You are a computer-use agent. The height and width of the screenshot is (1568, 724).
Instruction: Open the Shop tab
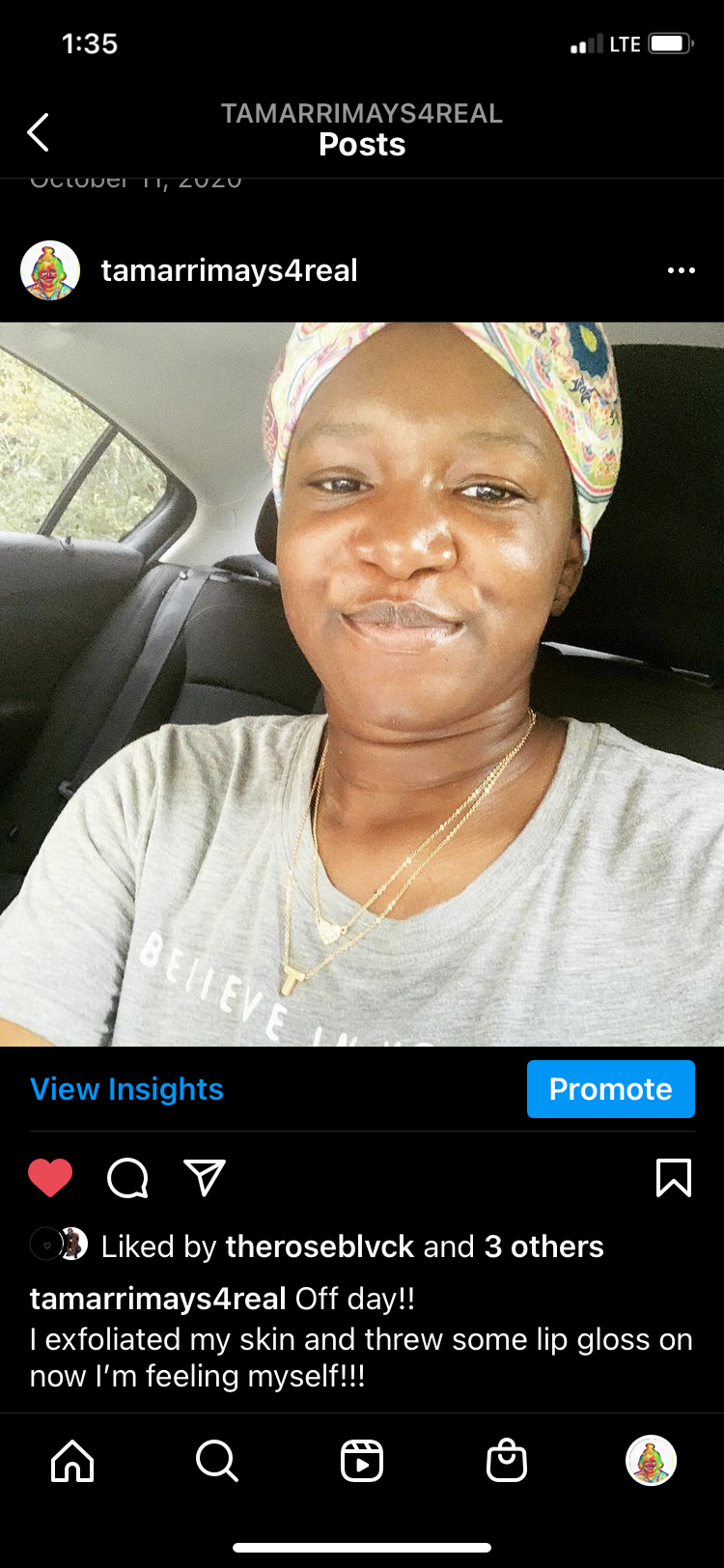507,1461
